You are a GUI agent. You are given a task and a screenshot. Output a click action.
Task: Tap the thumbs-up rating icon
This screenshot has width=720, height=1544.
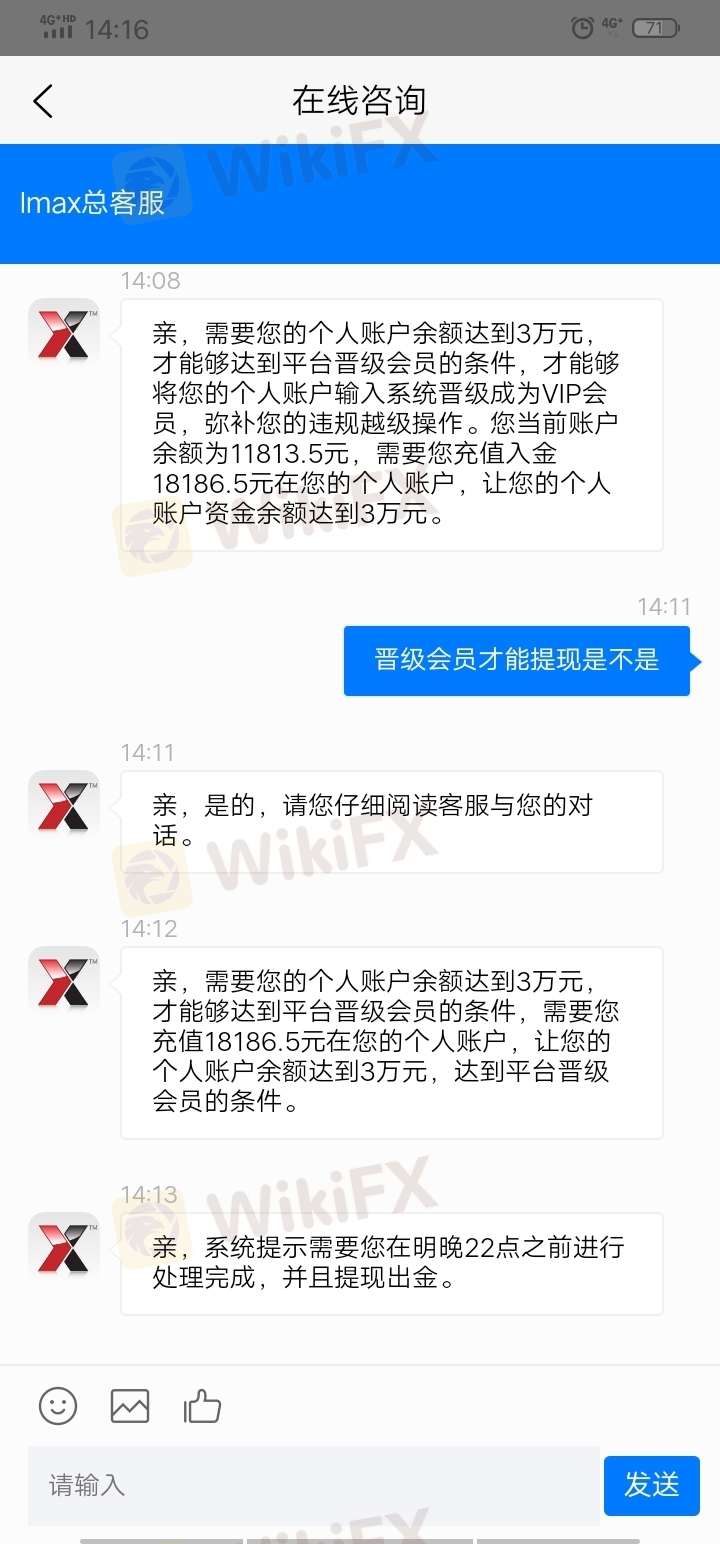click(203, 1406)
